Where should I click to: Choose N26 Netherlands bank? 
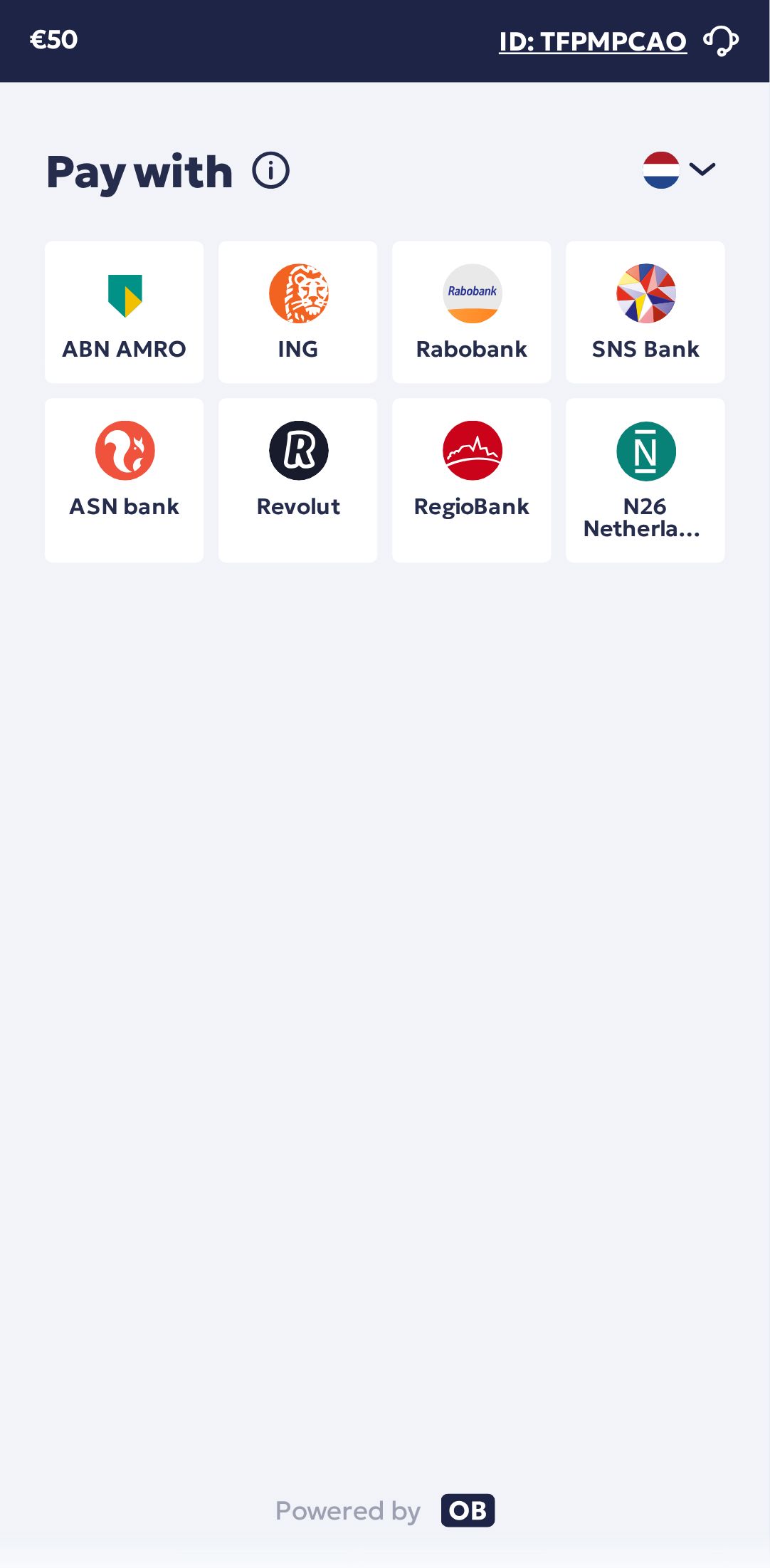click(x=645, y=479)
